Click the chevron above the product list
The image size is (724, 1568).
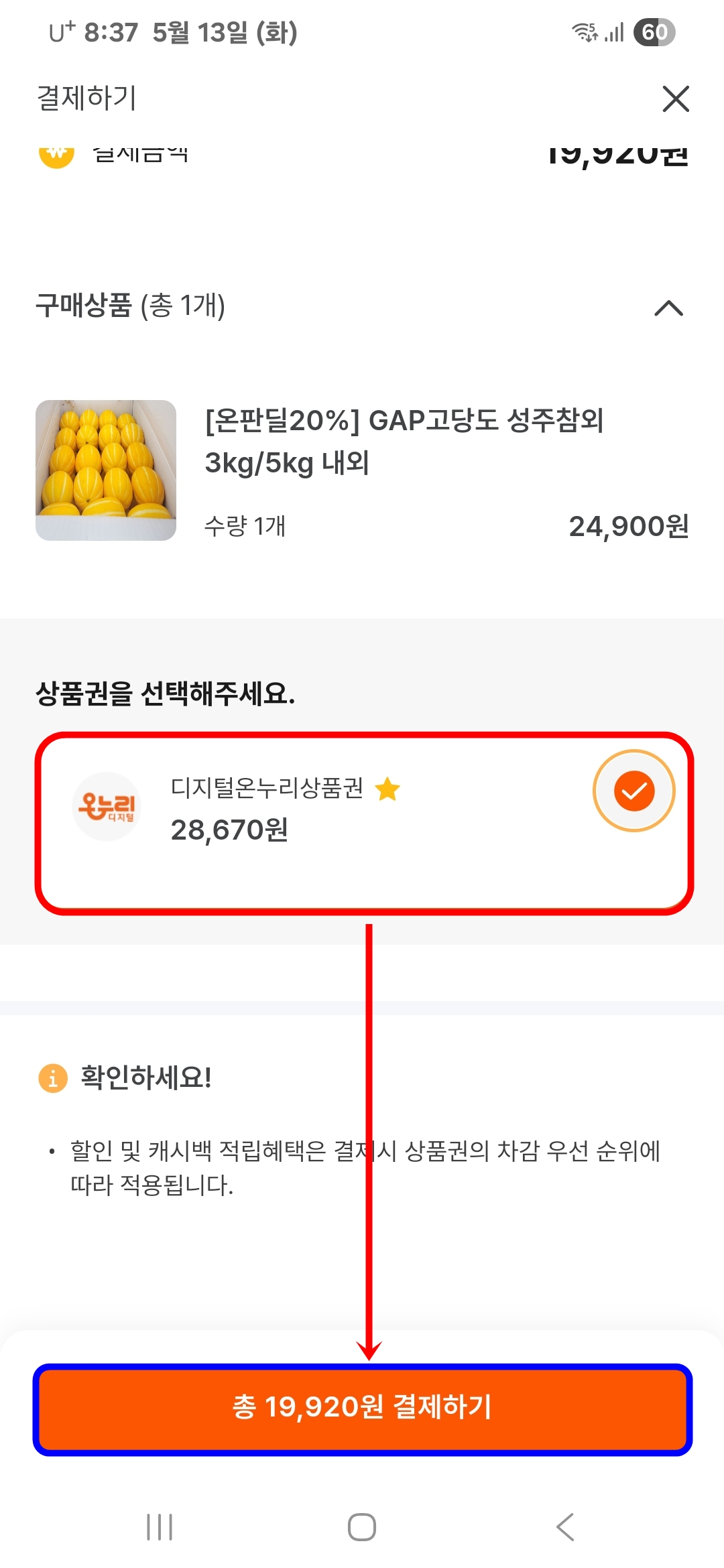coord(669,309)
